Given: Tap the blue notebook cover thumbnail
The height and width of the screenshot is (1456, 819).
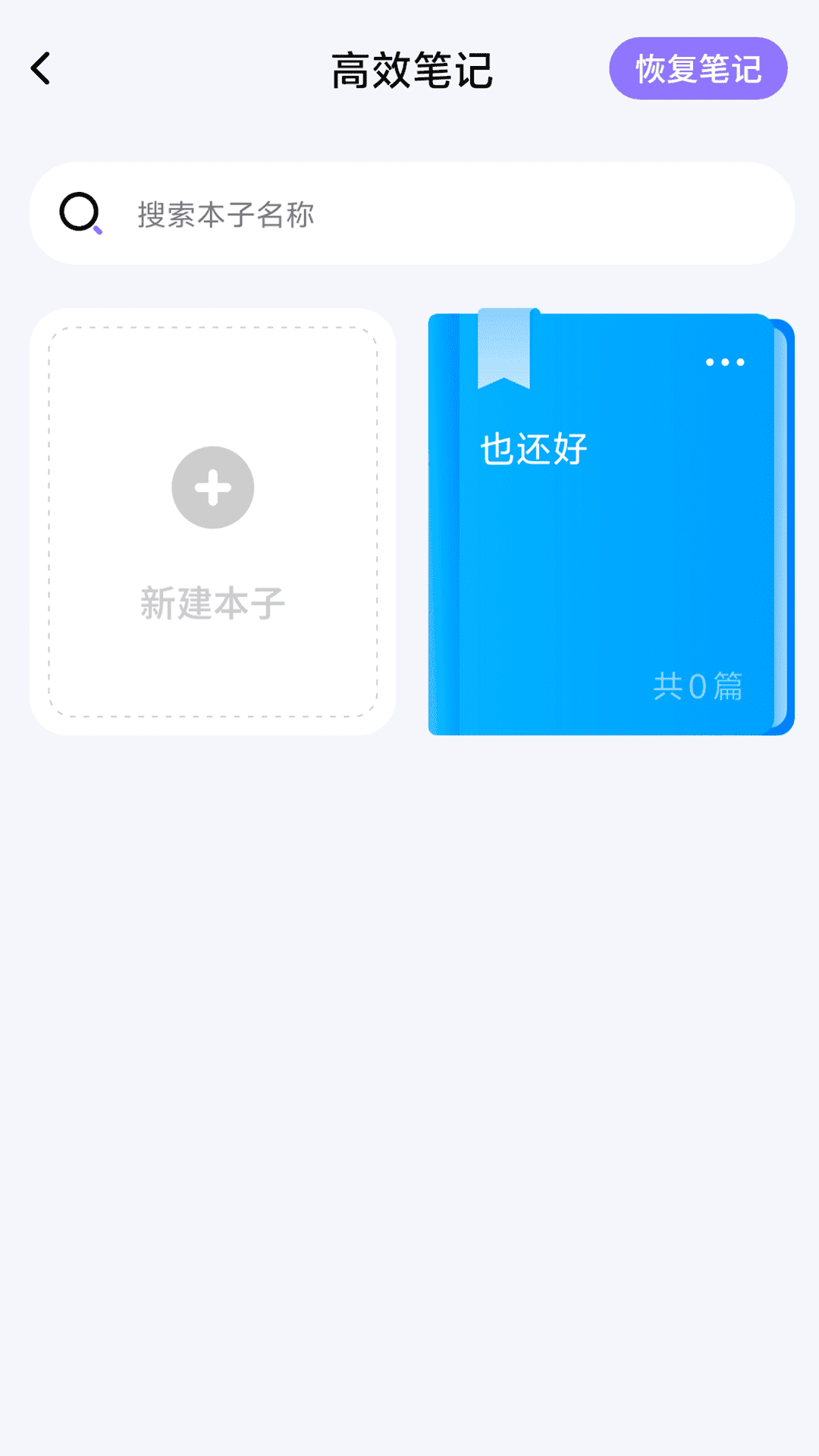Looking at the screenshot, I should (x=607, y=531).
